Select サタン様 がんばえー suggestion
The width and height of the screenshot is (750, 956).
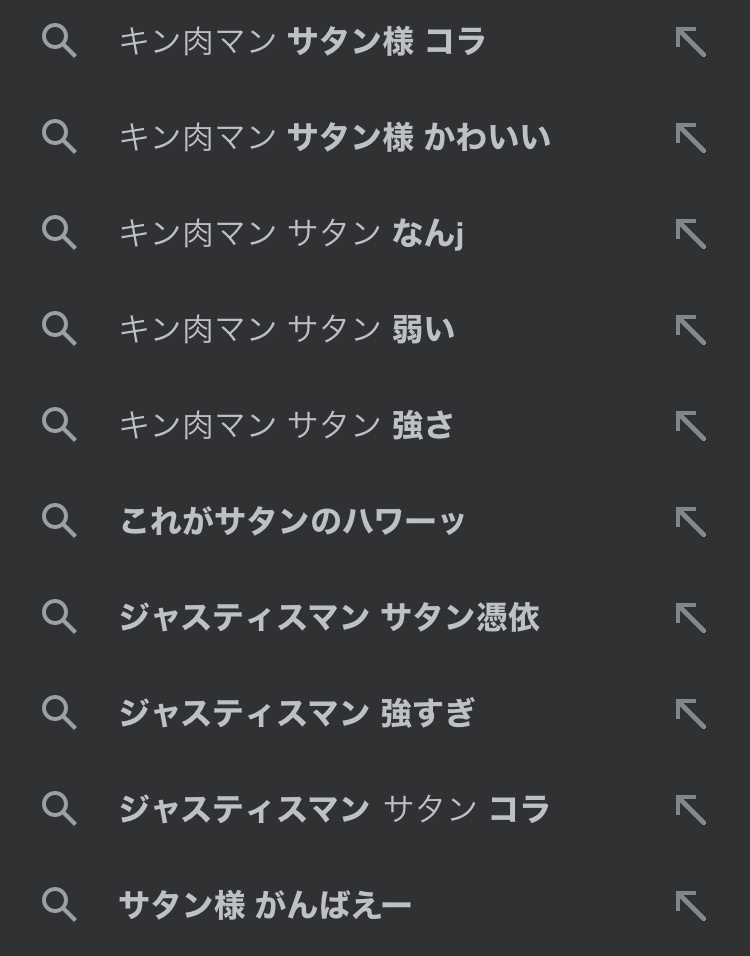pyautogui.click(x=375, y=905)
